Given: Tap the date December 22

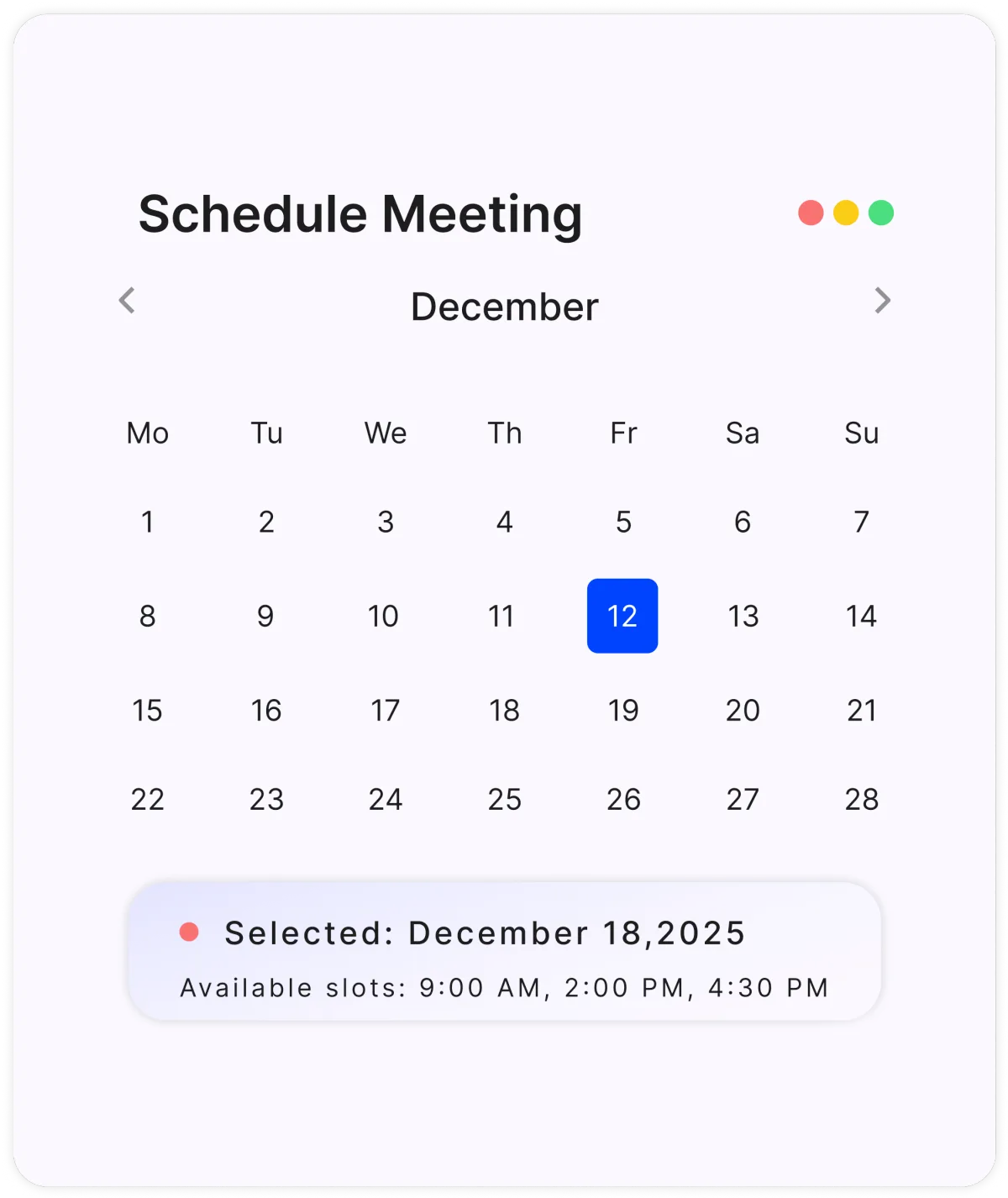Looking at the screenshot, I should (x=148, y=799).
